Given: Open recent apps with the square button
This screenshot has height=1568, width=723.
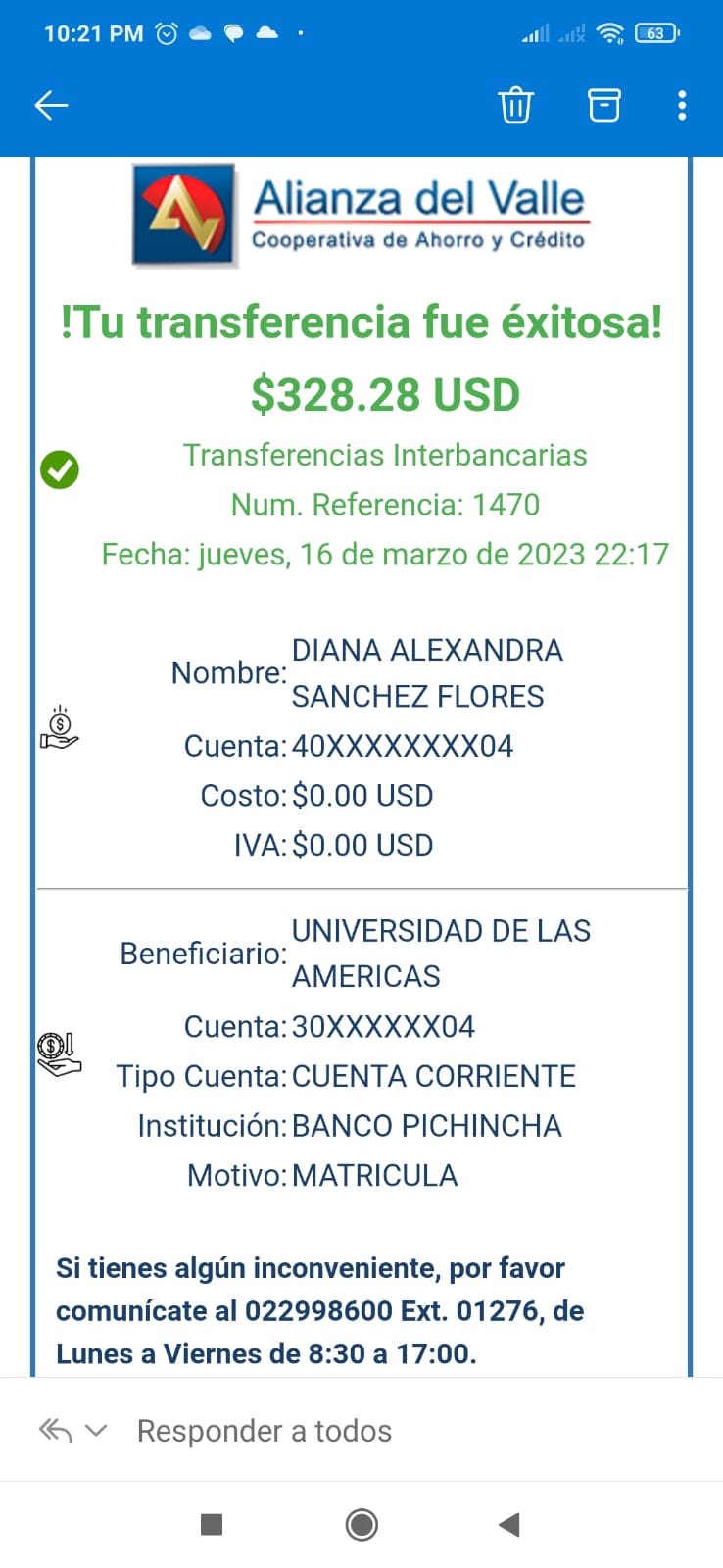Looking at the screenshot, I should point(212,1524).
